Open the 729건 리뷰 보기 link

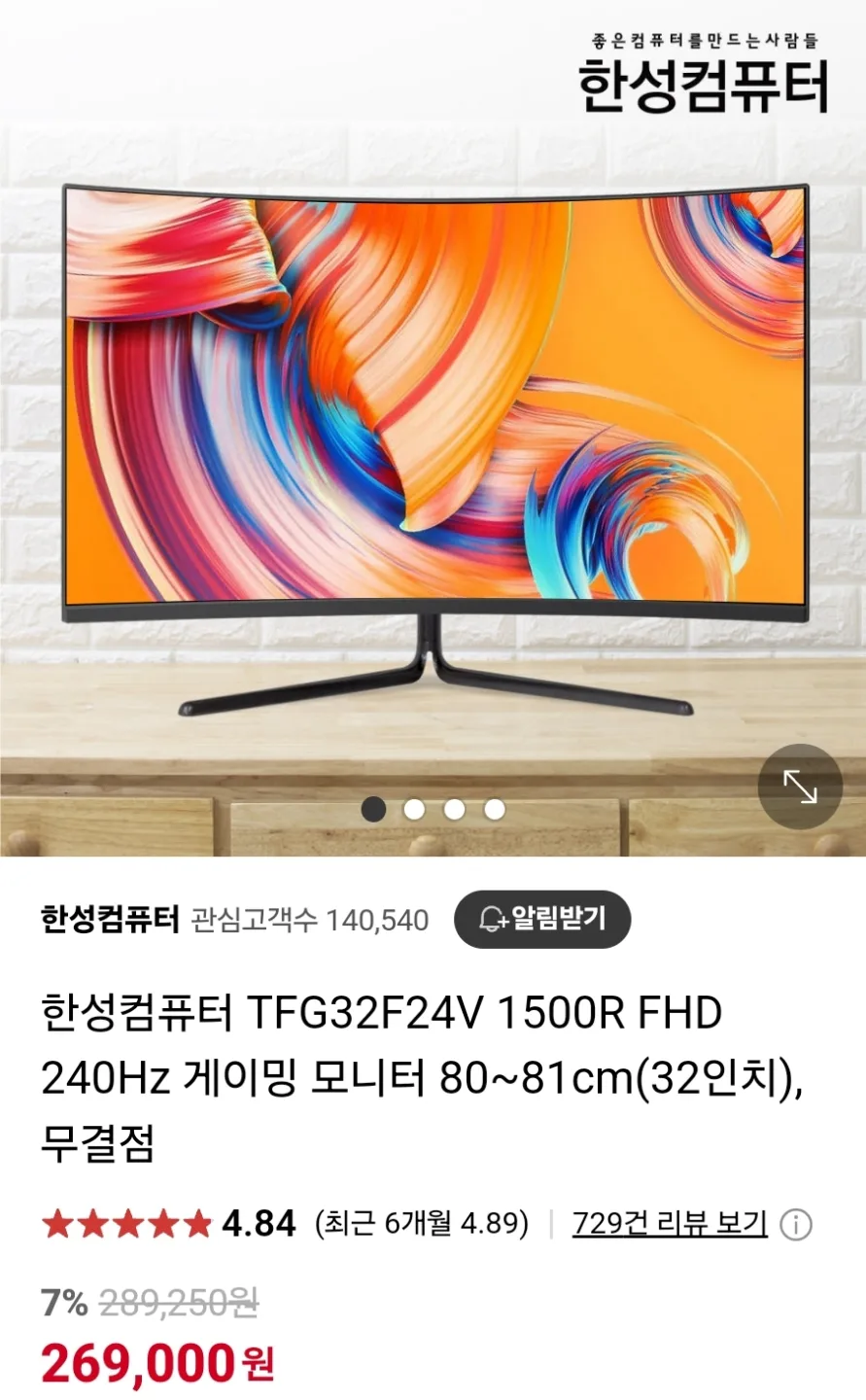click(x=670, y=1223)
